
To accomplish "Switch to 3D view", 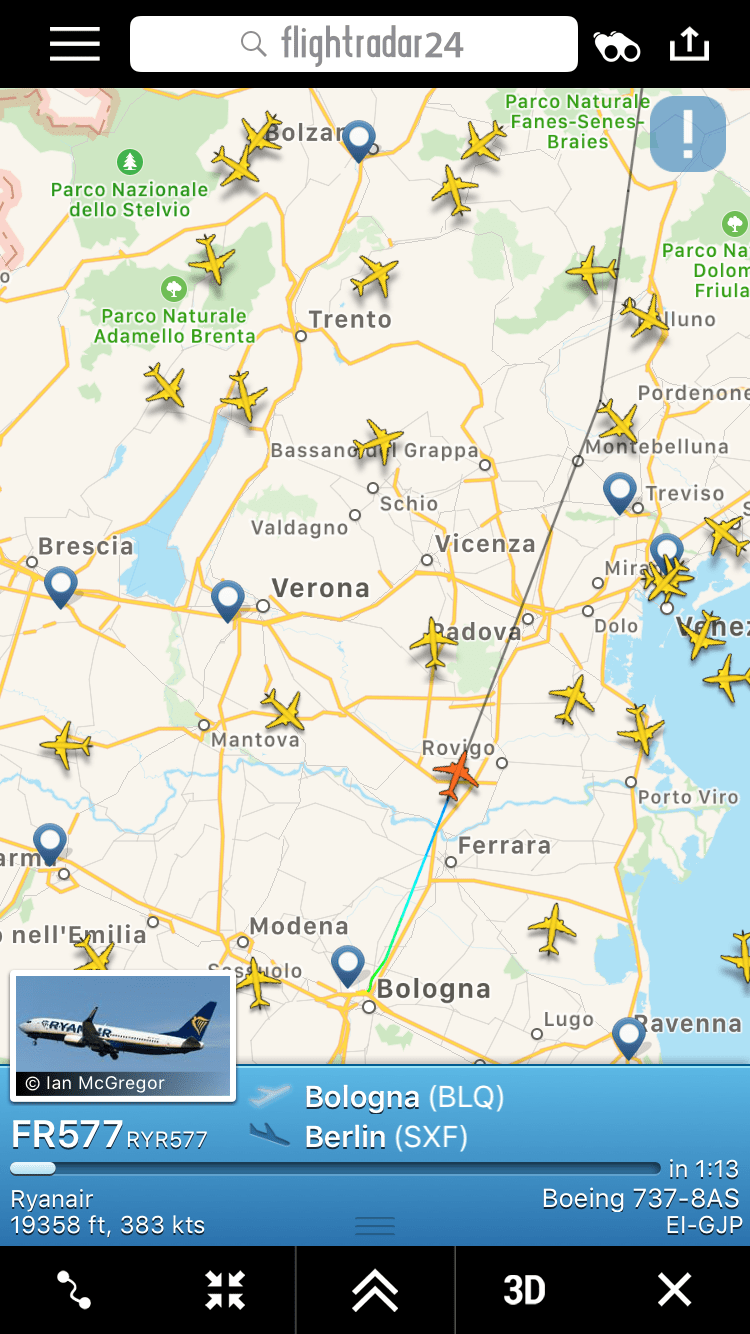I will 524,1290.
